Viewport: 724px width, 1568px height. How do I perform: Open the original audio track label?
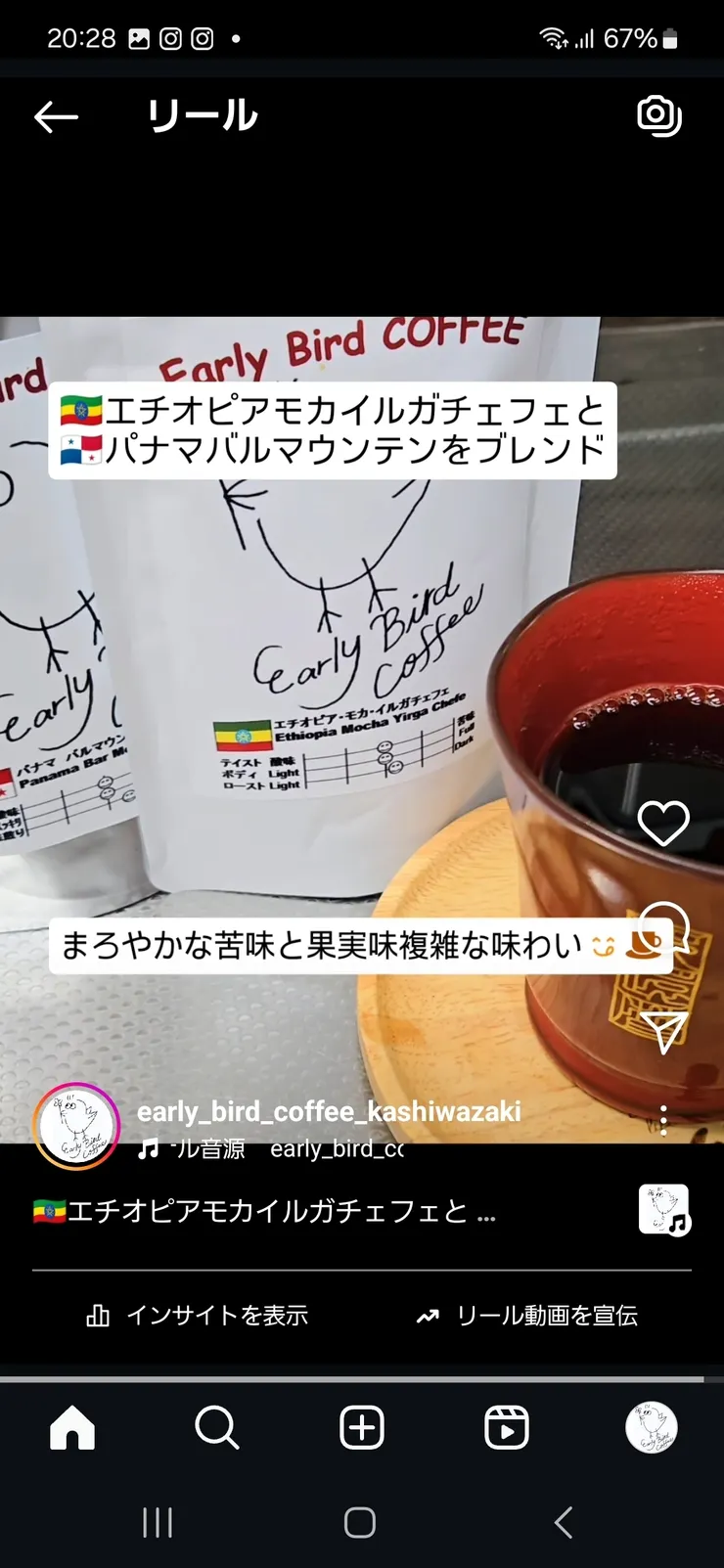click(271, 1148)
